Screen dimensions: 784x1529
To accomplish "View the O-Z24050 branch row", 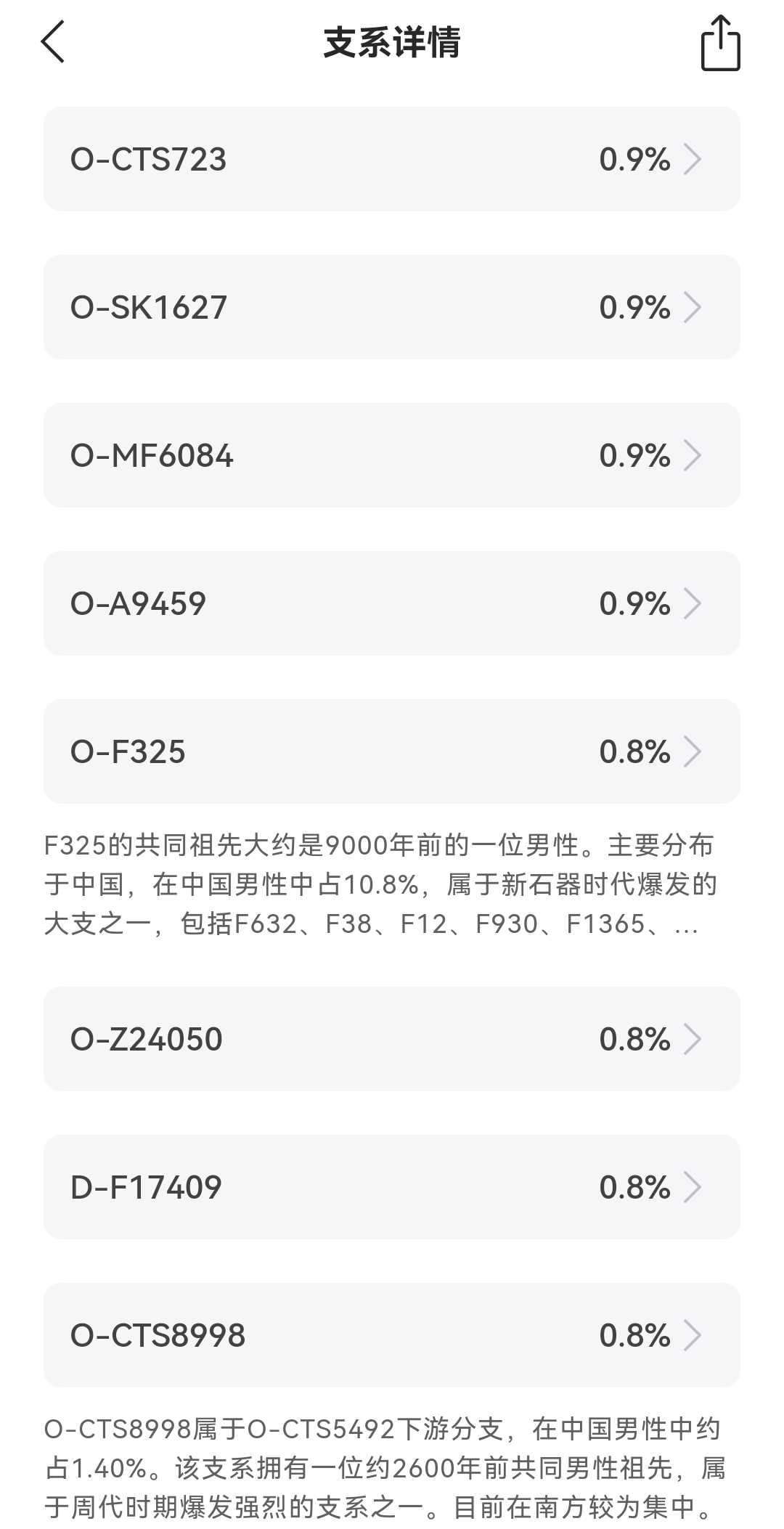I will point(392,1039).
